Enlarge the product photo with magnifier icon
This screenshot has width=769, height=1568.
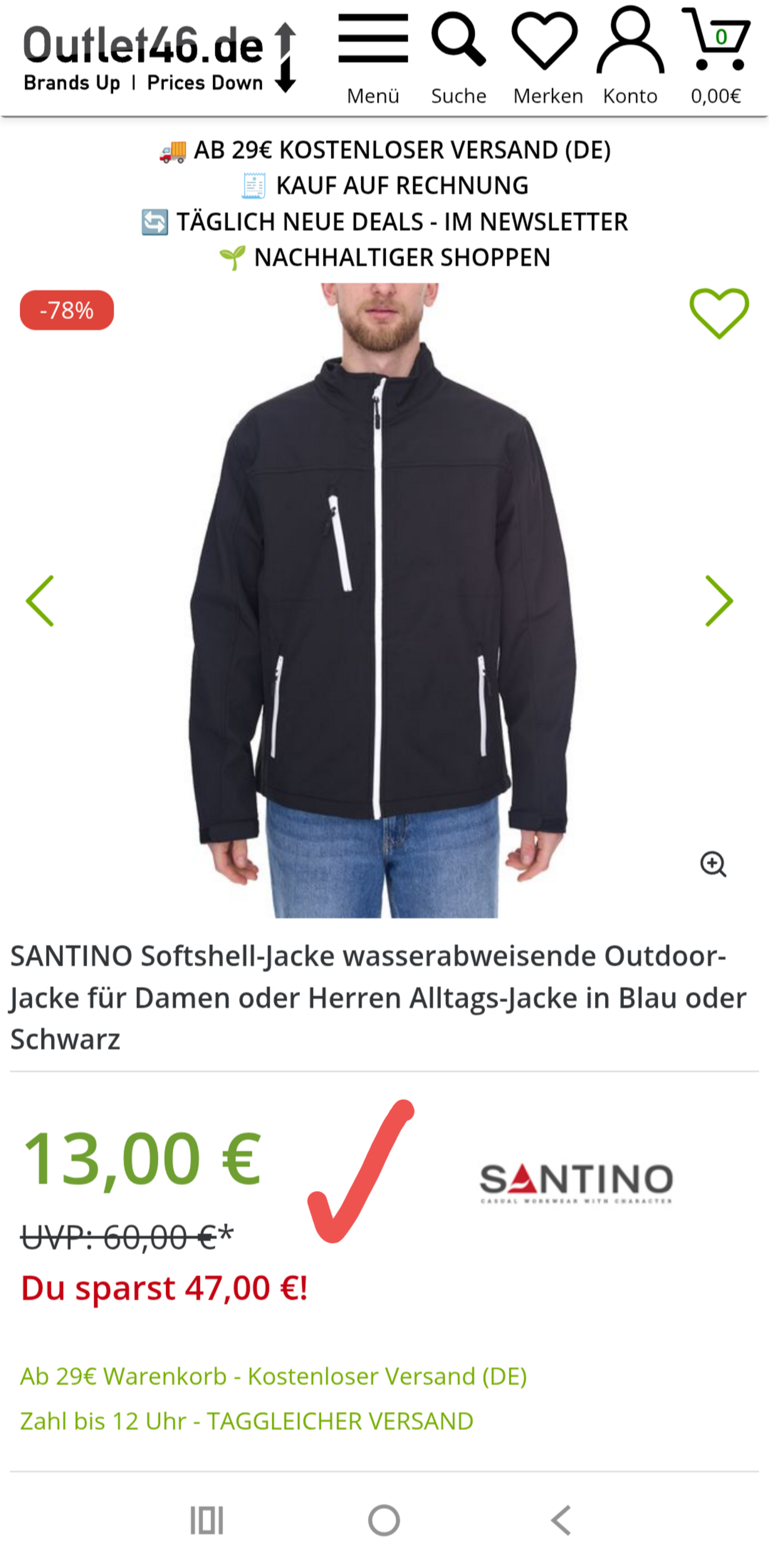point(713,864)
